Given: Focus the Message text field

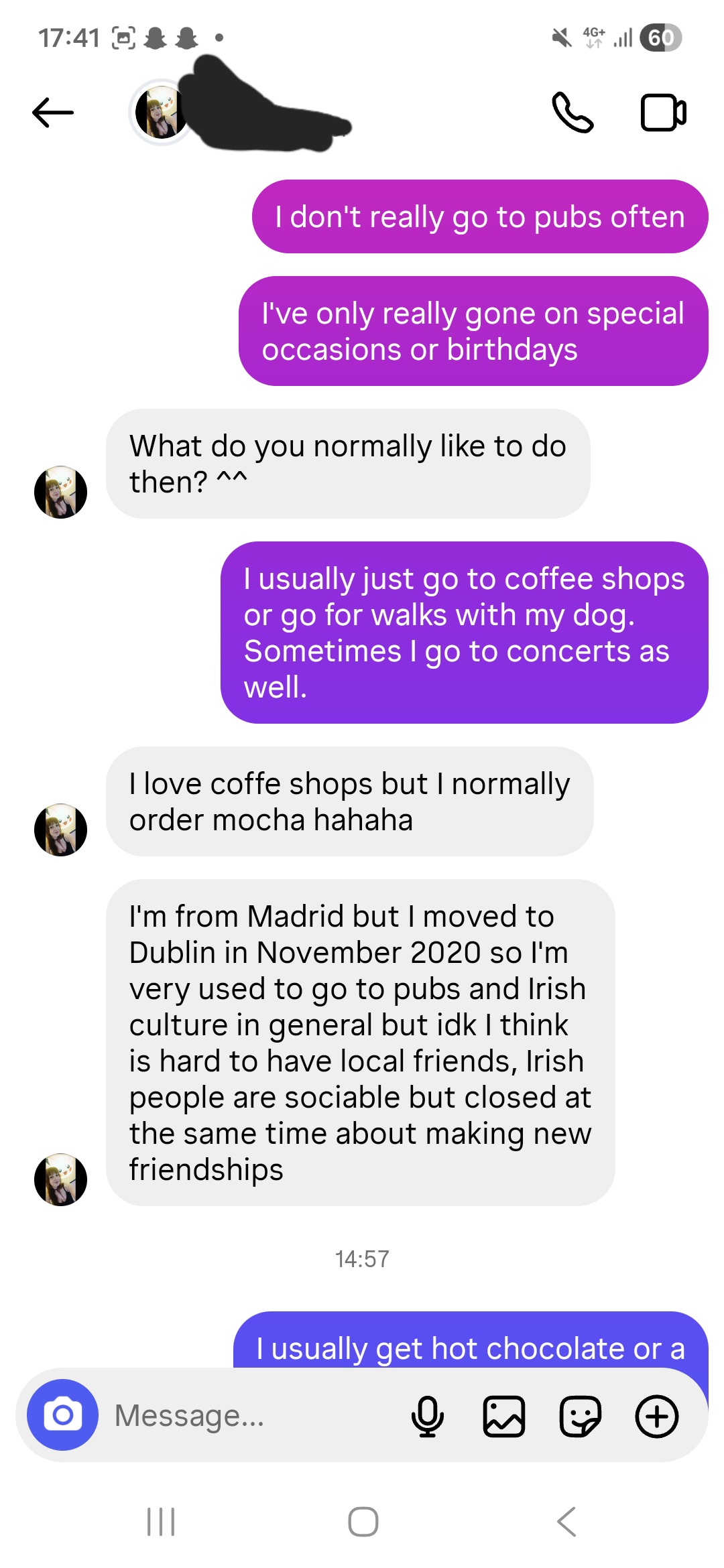Looking at the screenshot, I should pos(255,1415).
